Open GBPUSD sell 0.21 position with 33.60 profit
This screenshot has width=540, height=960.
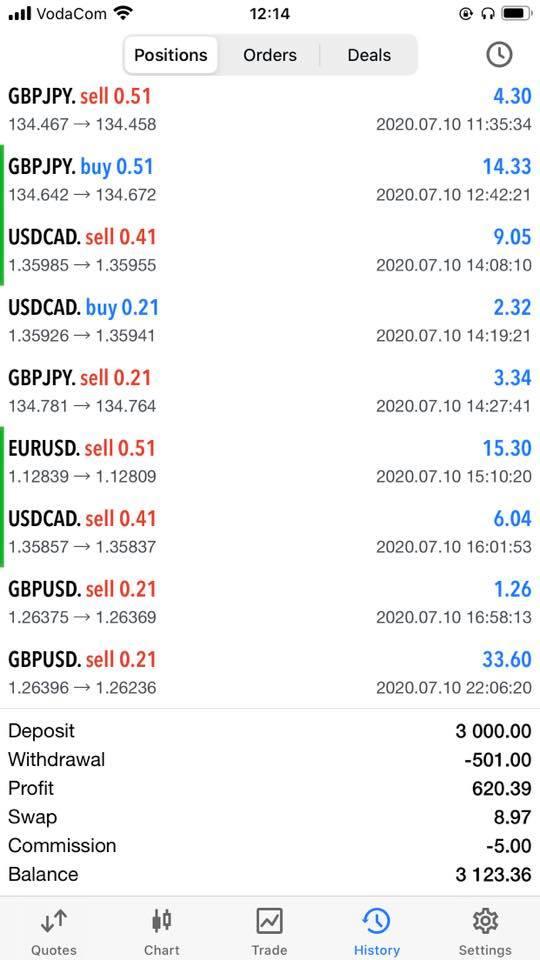click(x=270, y=673)
